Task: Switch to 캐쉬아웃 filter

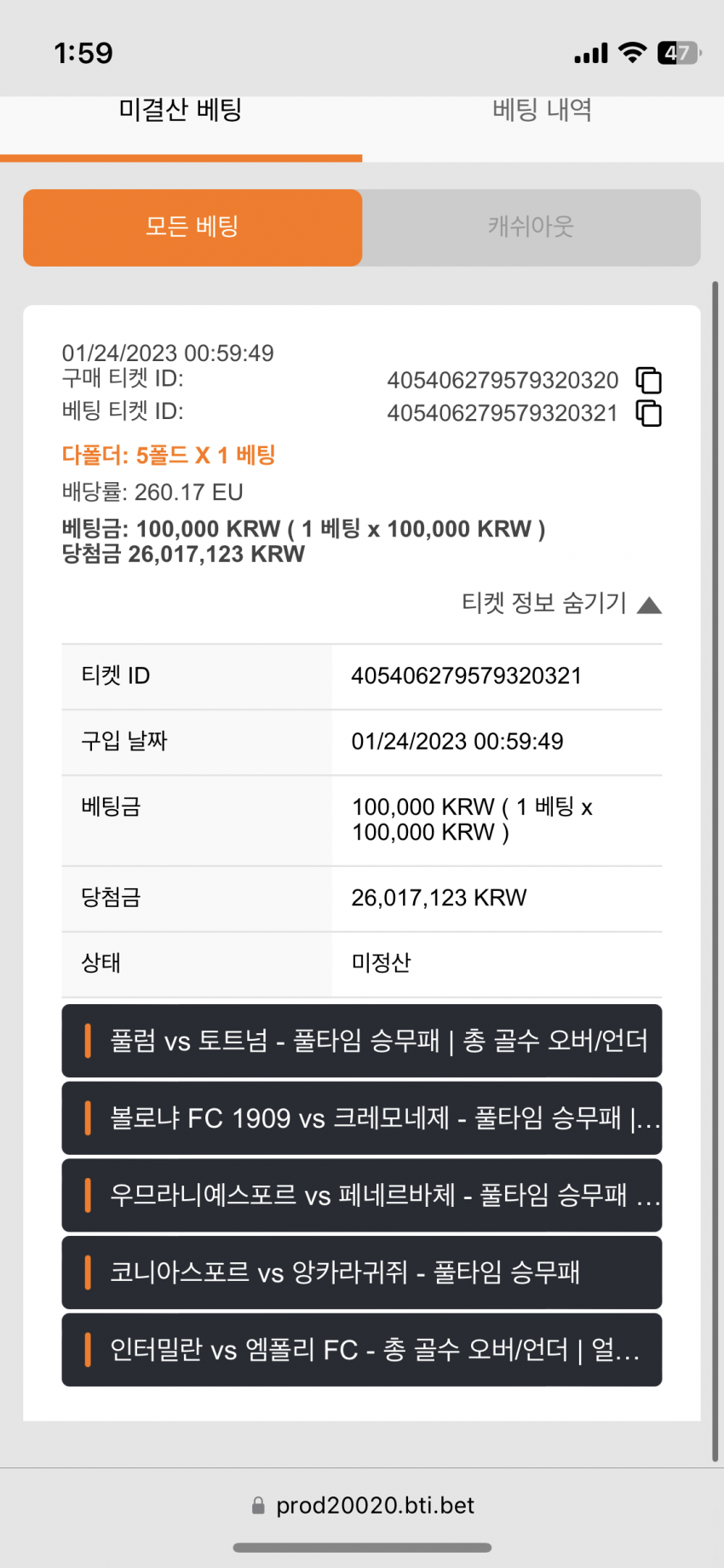Action: point(531,227)
